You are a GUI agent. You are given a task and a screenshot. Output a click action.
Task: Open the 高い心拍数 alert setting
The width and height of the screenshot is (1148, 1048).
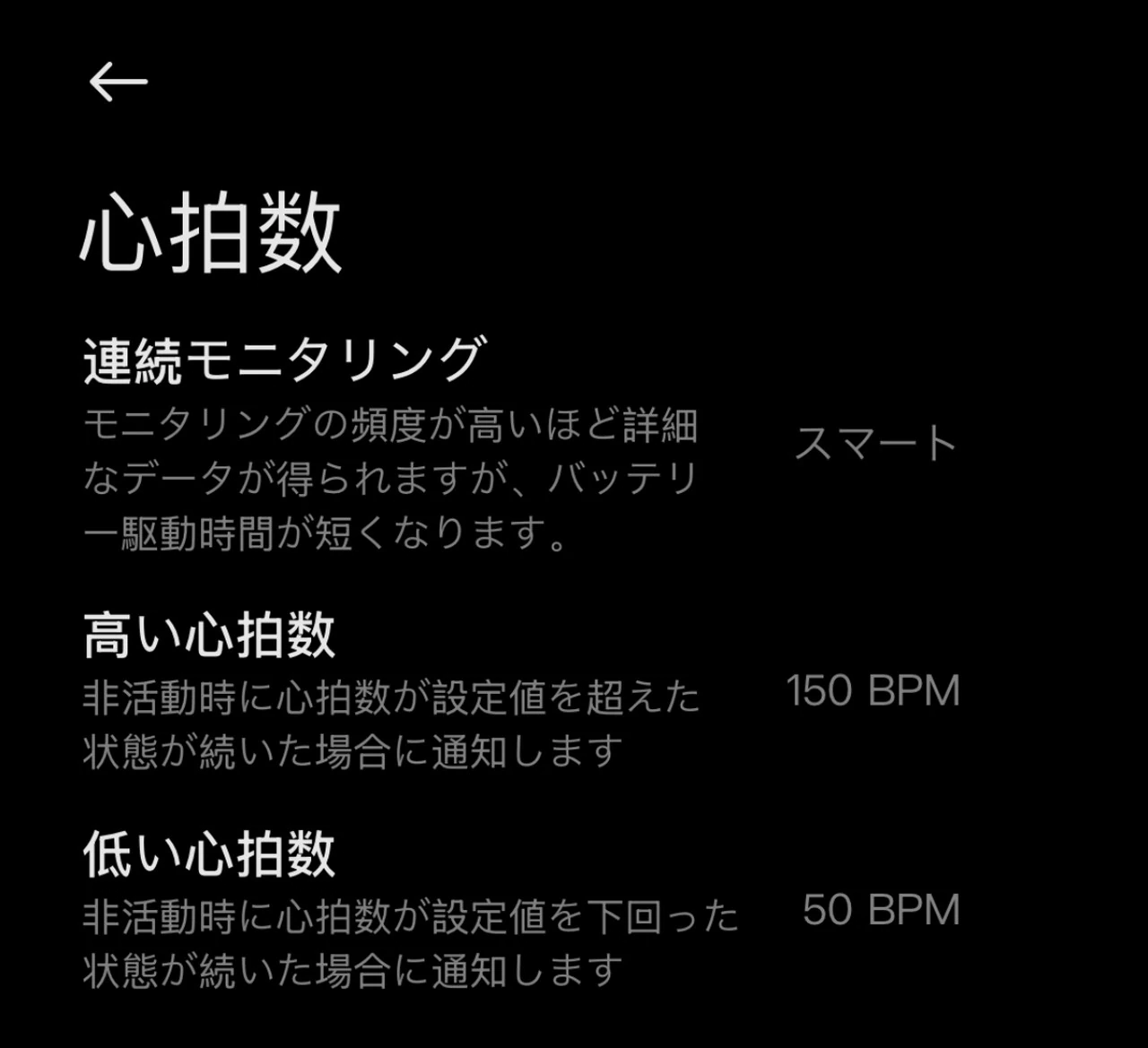coord(210,636)
